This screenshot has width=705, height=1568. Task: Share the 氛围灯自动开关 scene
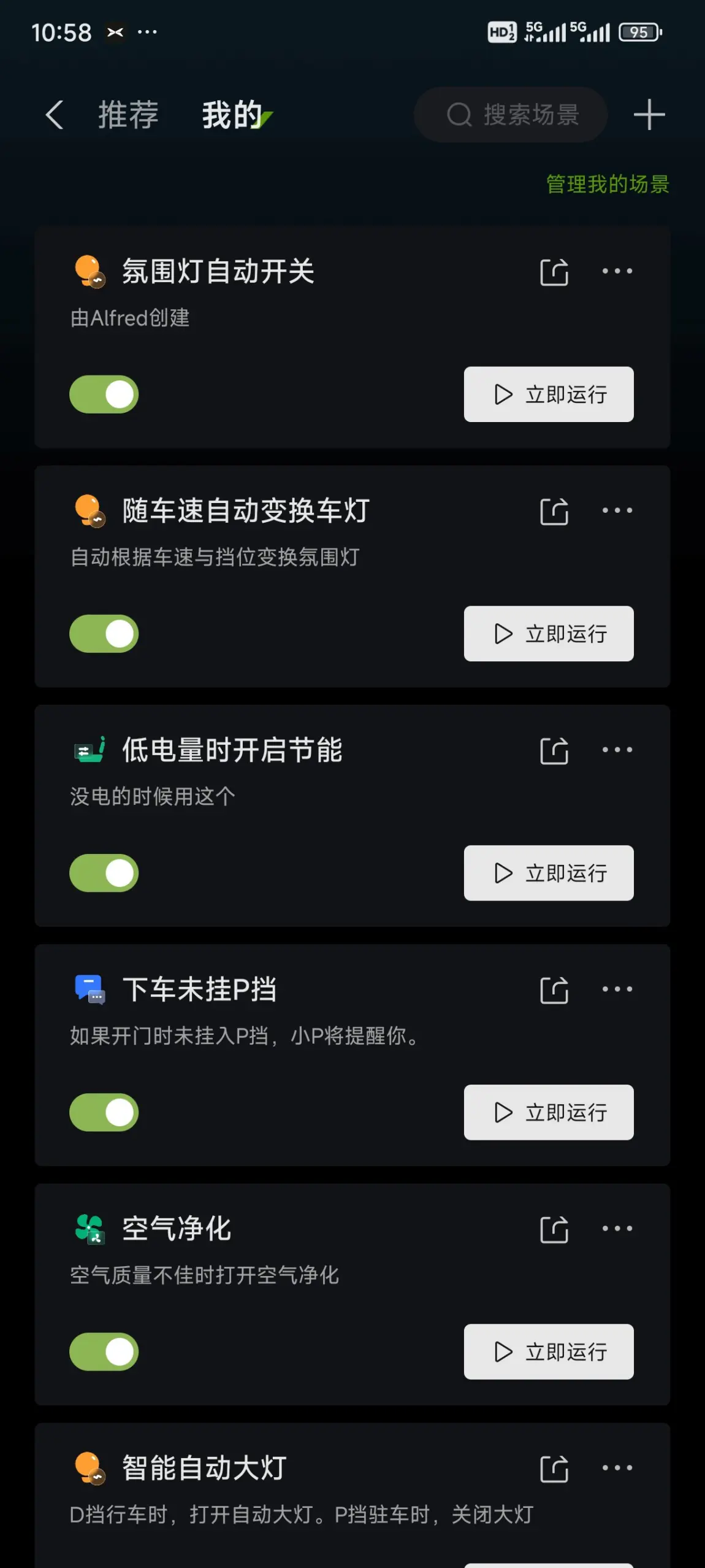coord(554,272)
